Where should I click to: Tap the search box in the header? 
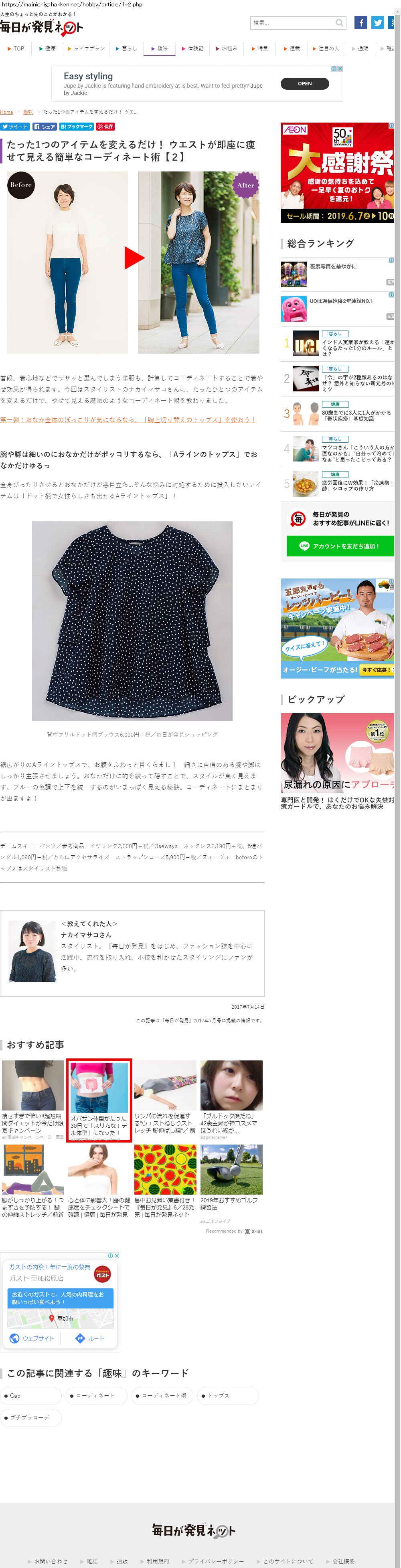click(292, 23)
